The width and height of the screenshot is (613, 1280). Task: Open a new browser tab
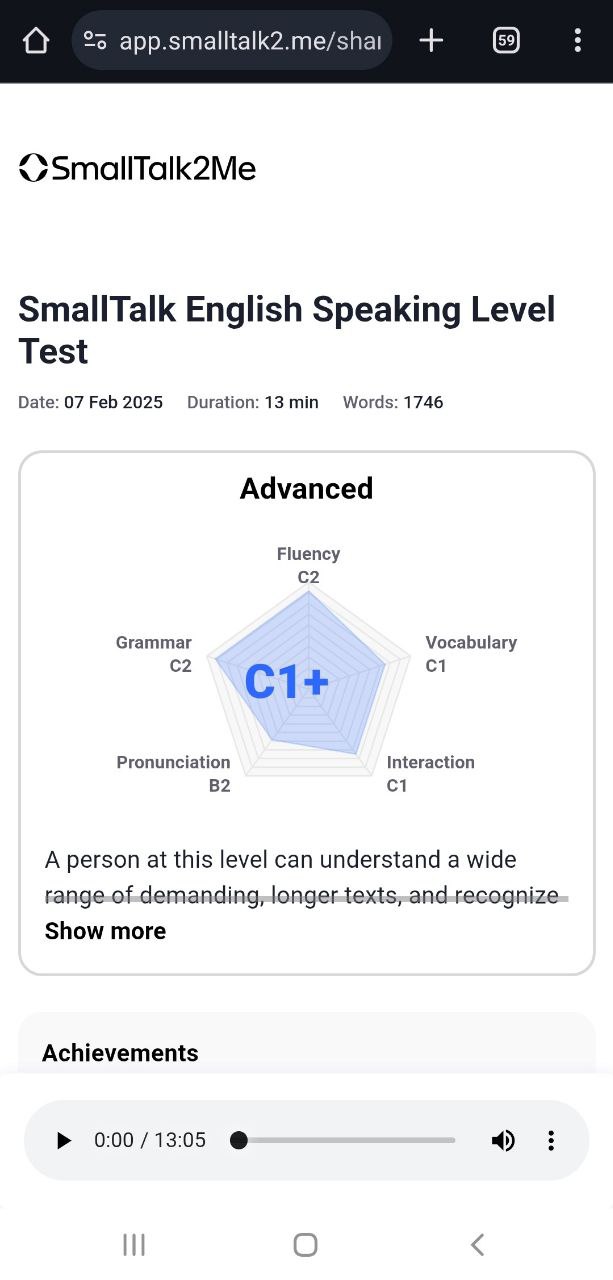(431, 40)
